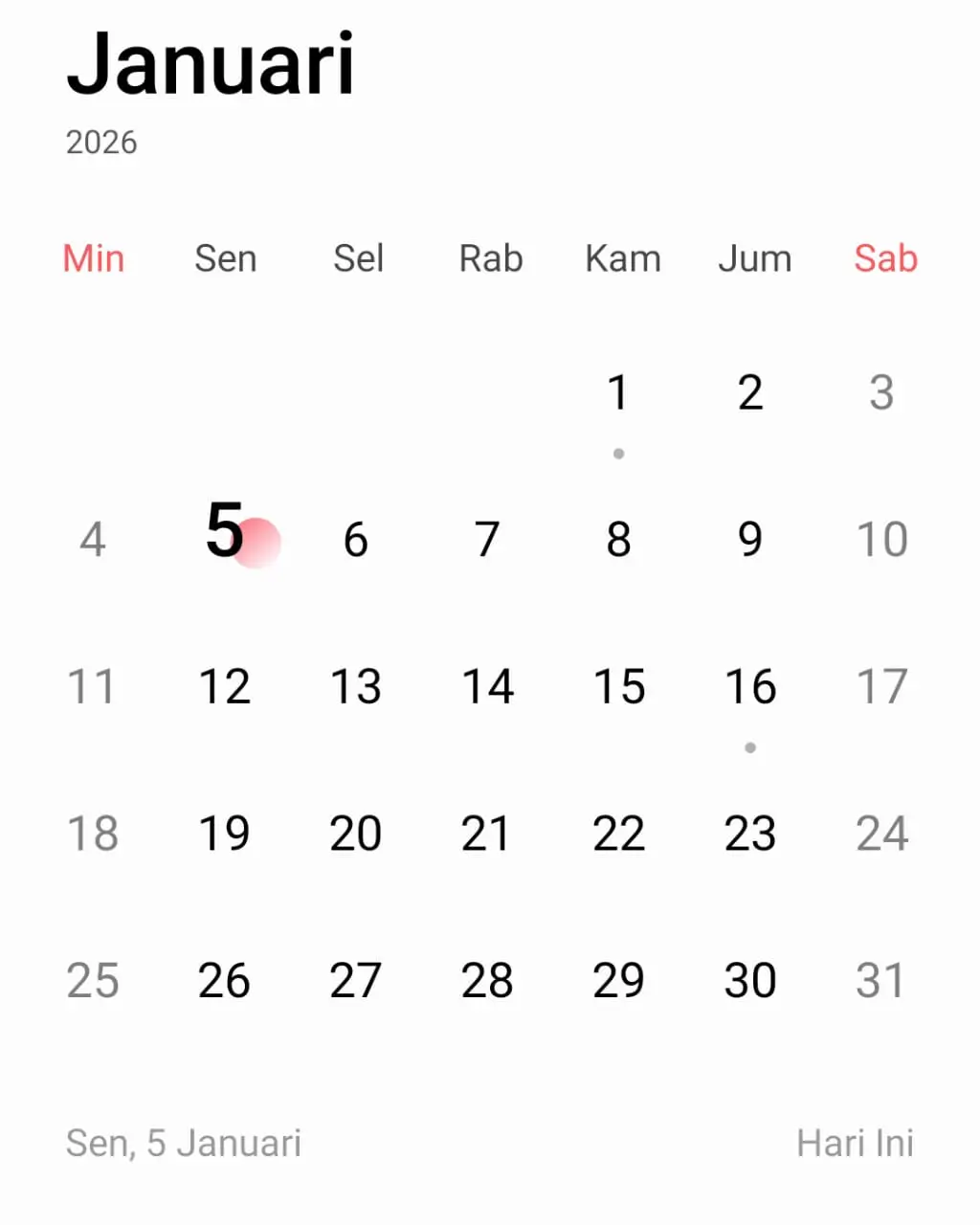Select Sunday, January 18
The width and height of the screenshot is (980, 1225).
[93, 832]
